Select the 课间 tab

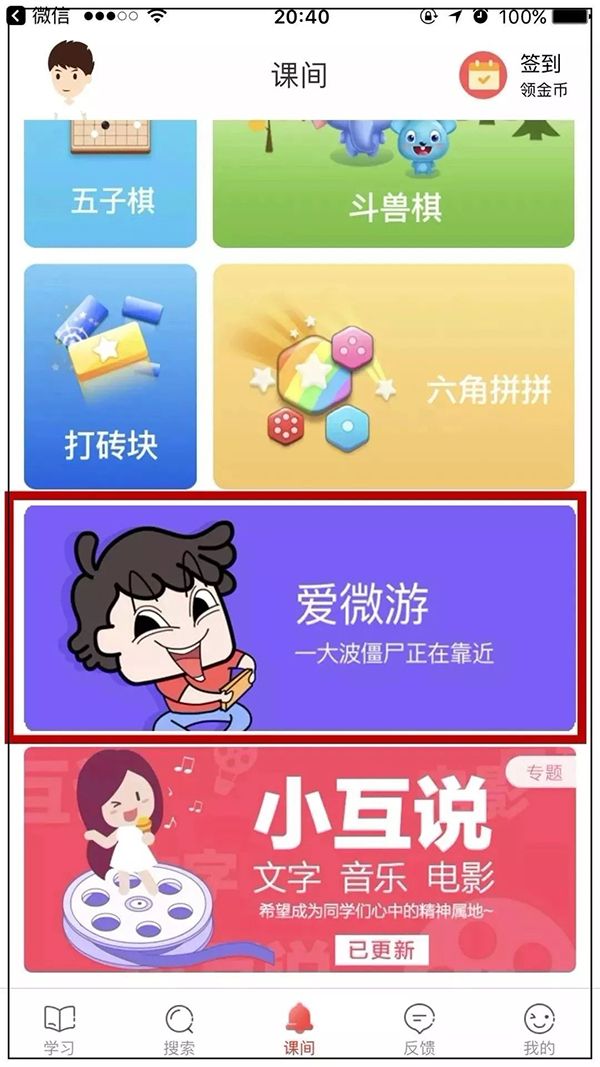pyautogui.click(x=299, y=1030)
